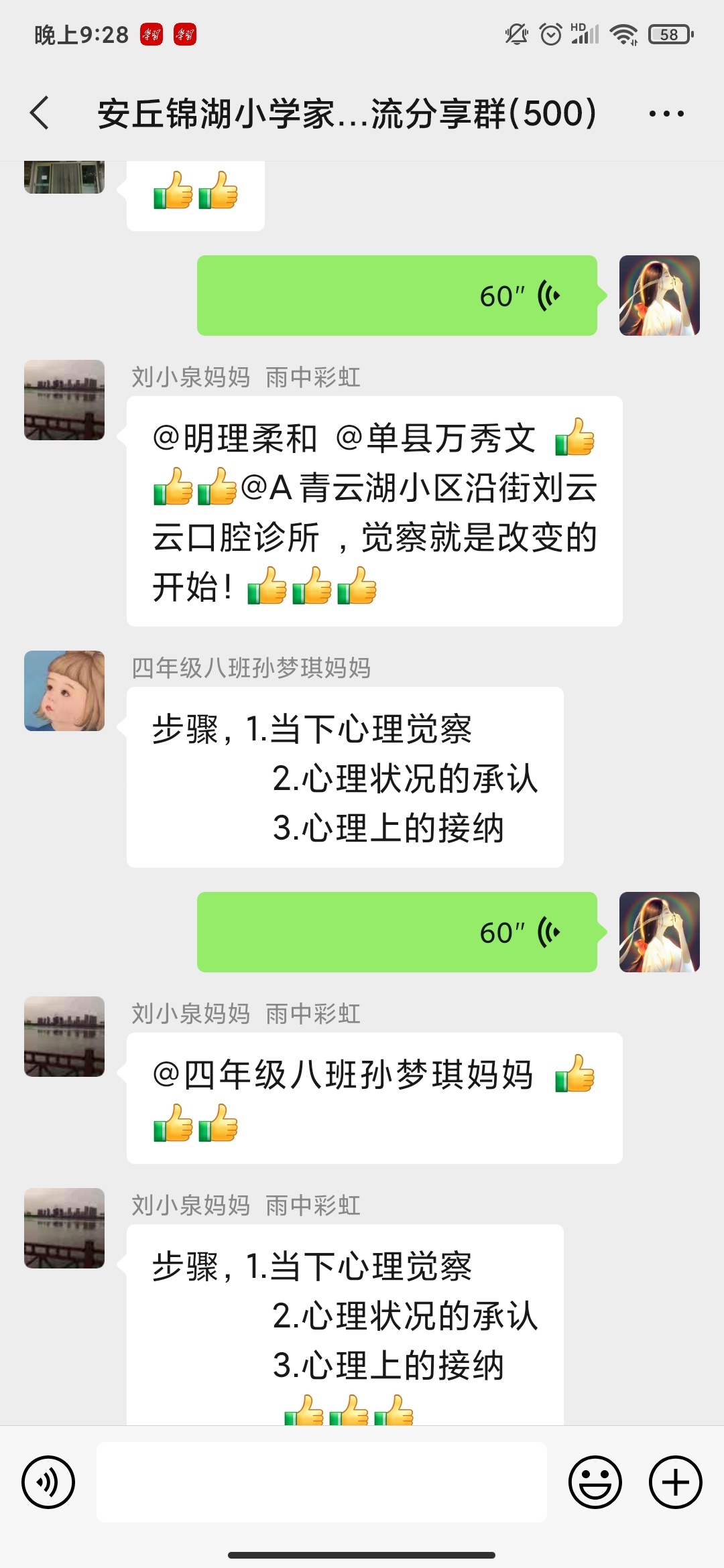Play the bottom voice message from 刘小泉妈妈

pos(396,932)
